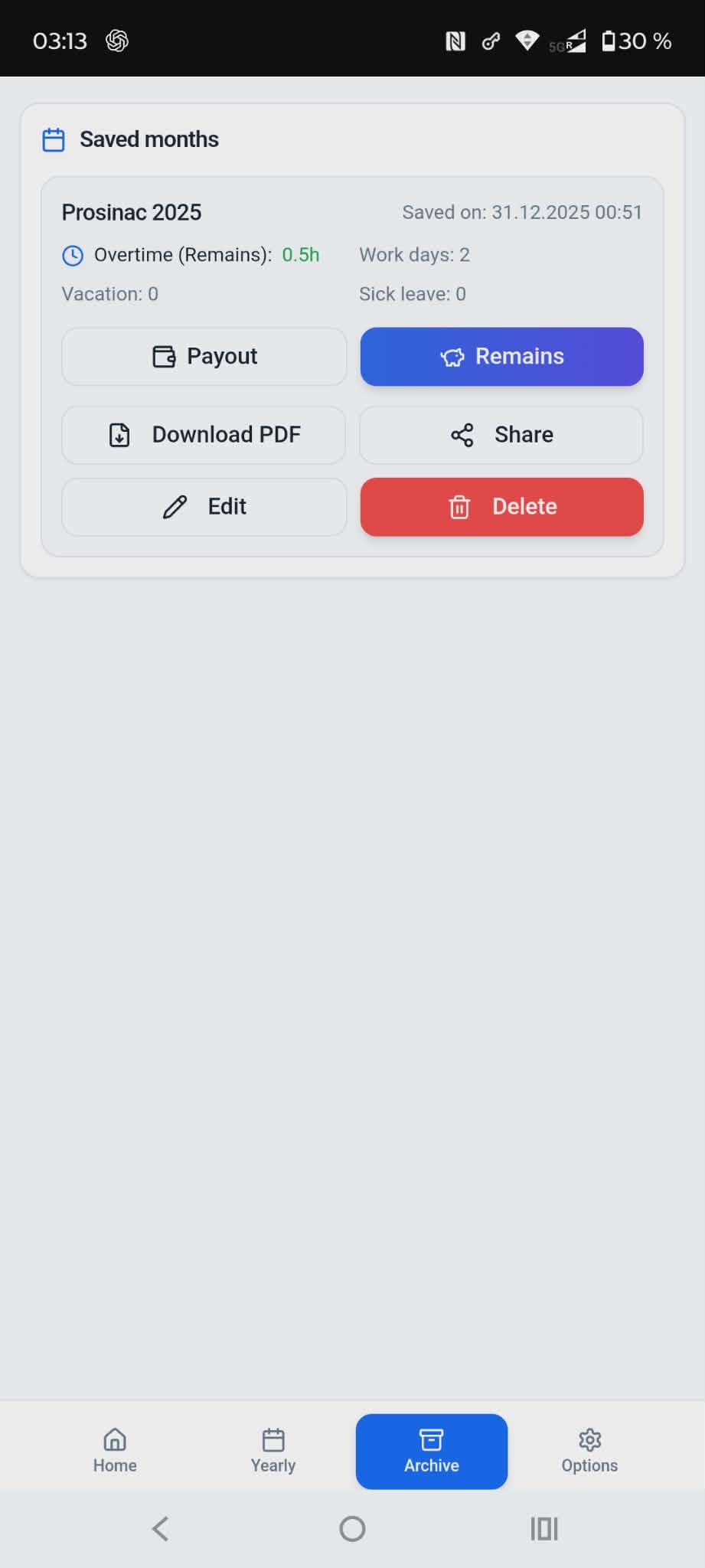Click the PDF document icon on Download PDF
This screenshot has height=1568, width=705.
[119, 435]
